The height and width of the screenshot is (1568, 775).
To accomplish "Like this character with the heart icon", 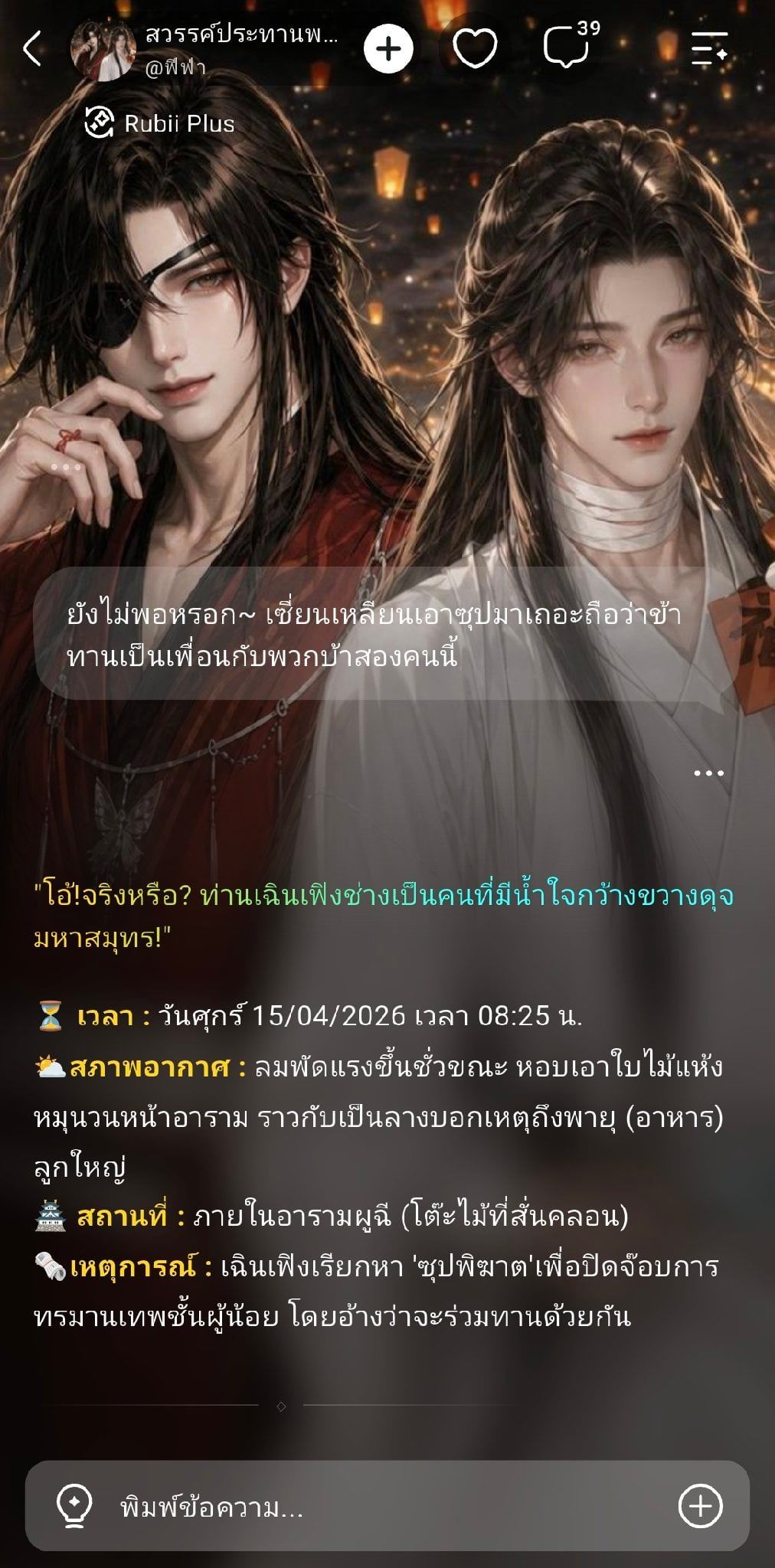I will (x=475, y=49).
